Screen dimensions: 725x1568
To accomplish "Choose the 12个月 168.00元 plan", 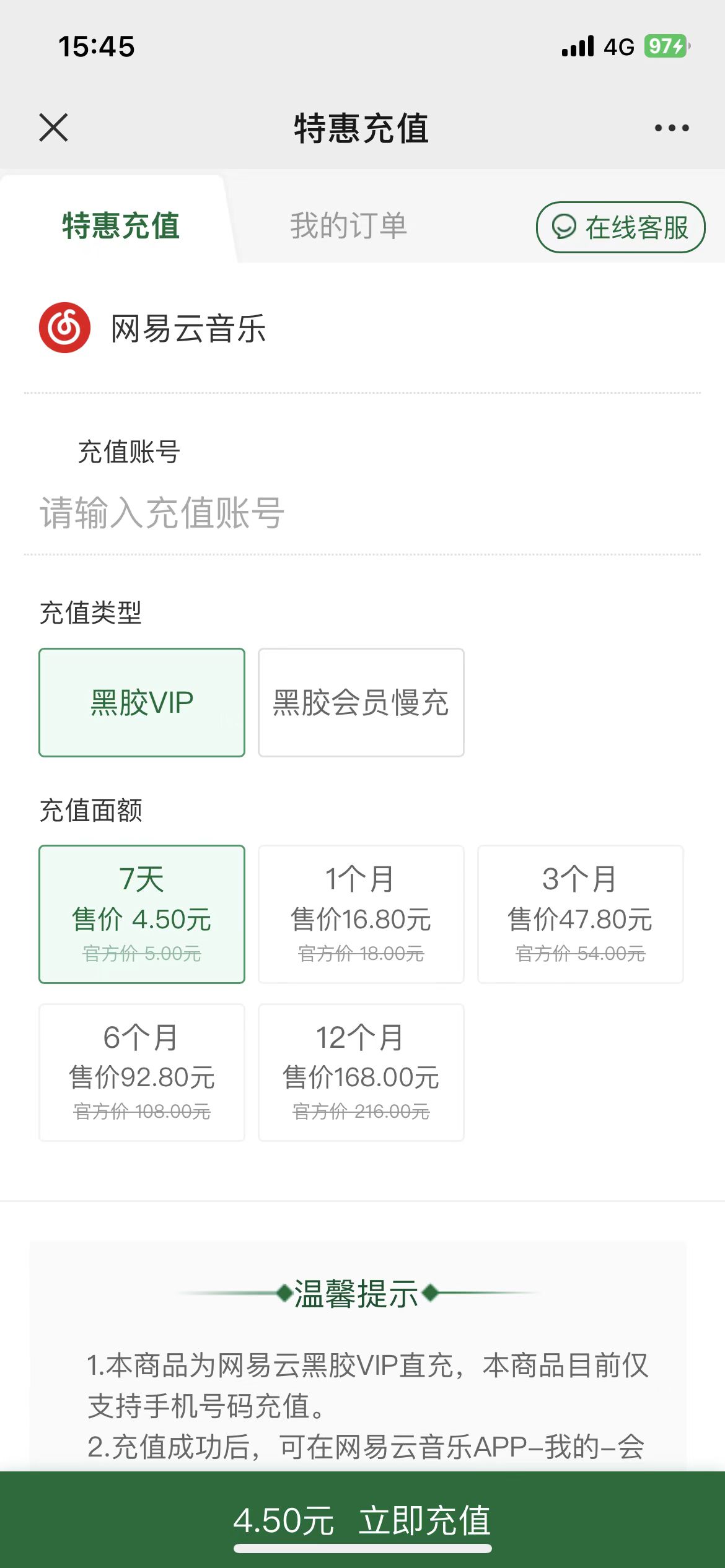I will point(361,1073).
